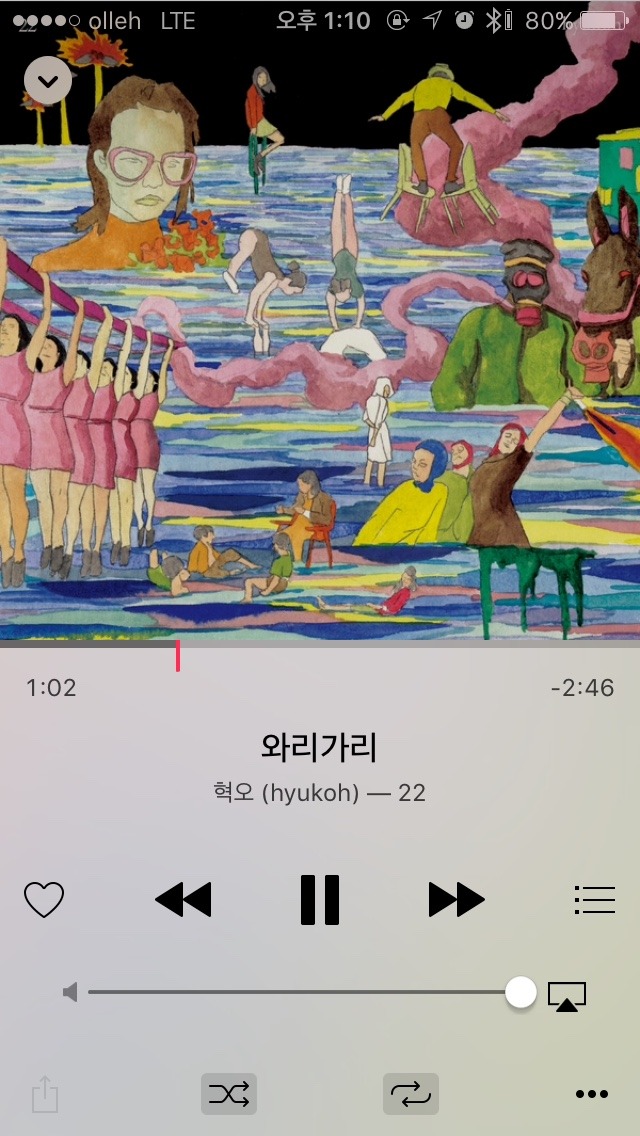Love the song 와리가리 with the heart icon

tap(44, 900)
